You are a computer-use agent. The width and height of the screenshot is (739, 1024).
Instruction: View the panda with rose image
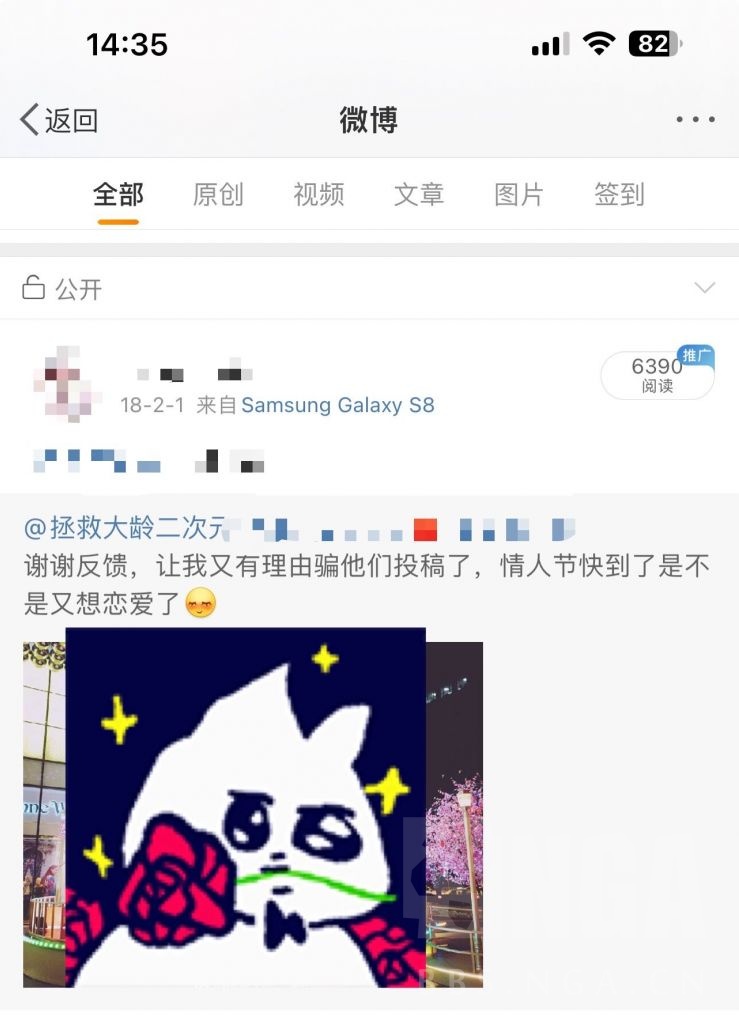point(245,806)
